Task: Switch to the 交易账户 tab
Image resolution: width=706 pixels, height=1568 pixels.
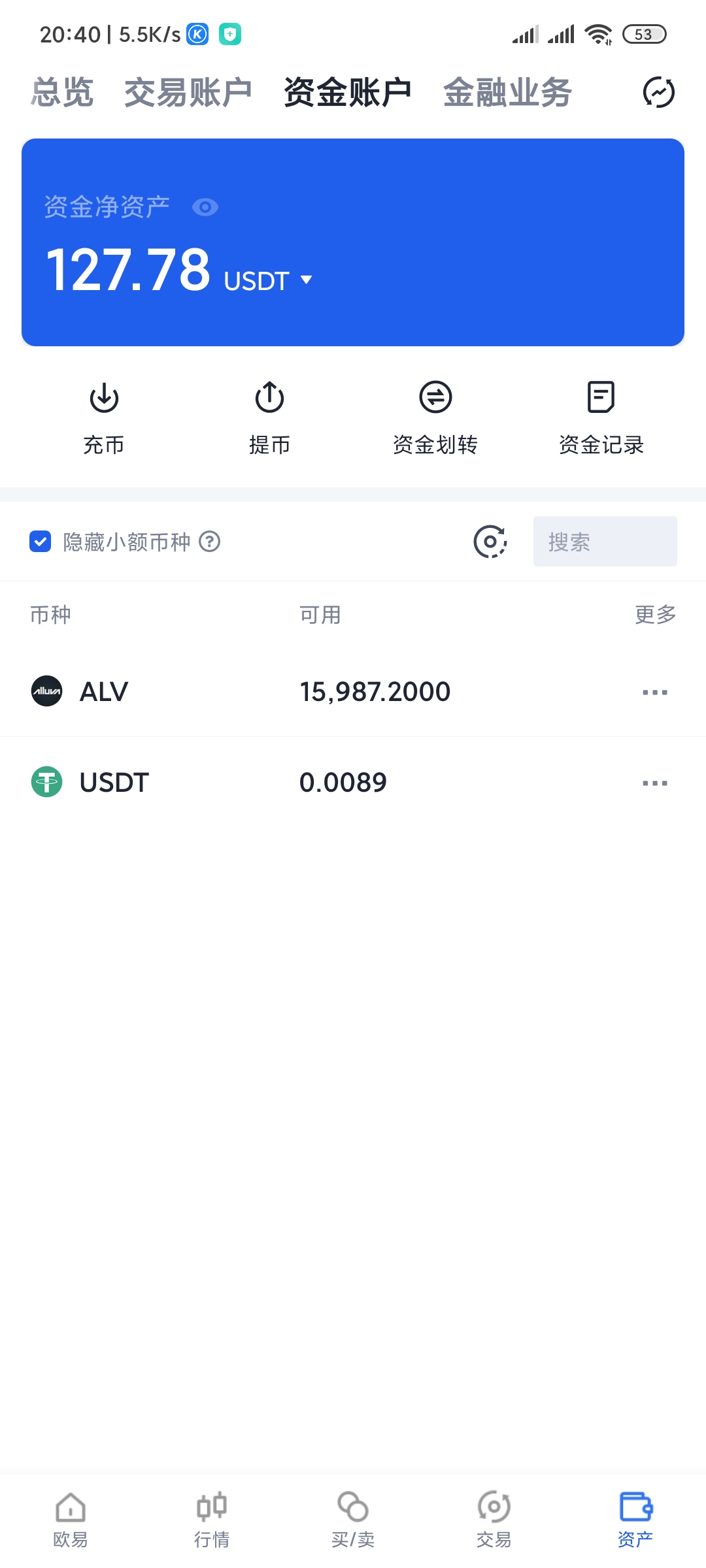Action: click(188, 92)
